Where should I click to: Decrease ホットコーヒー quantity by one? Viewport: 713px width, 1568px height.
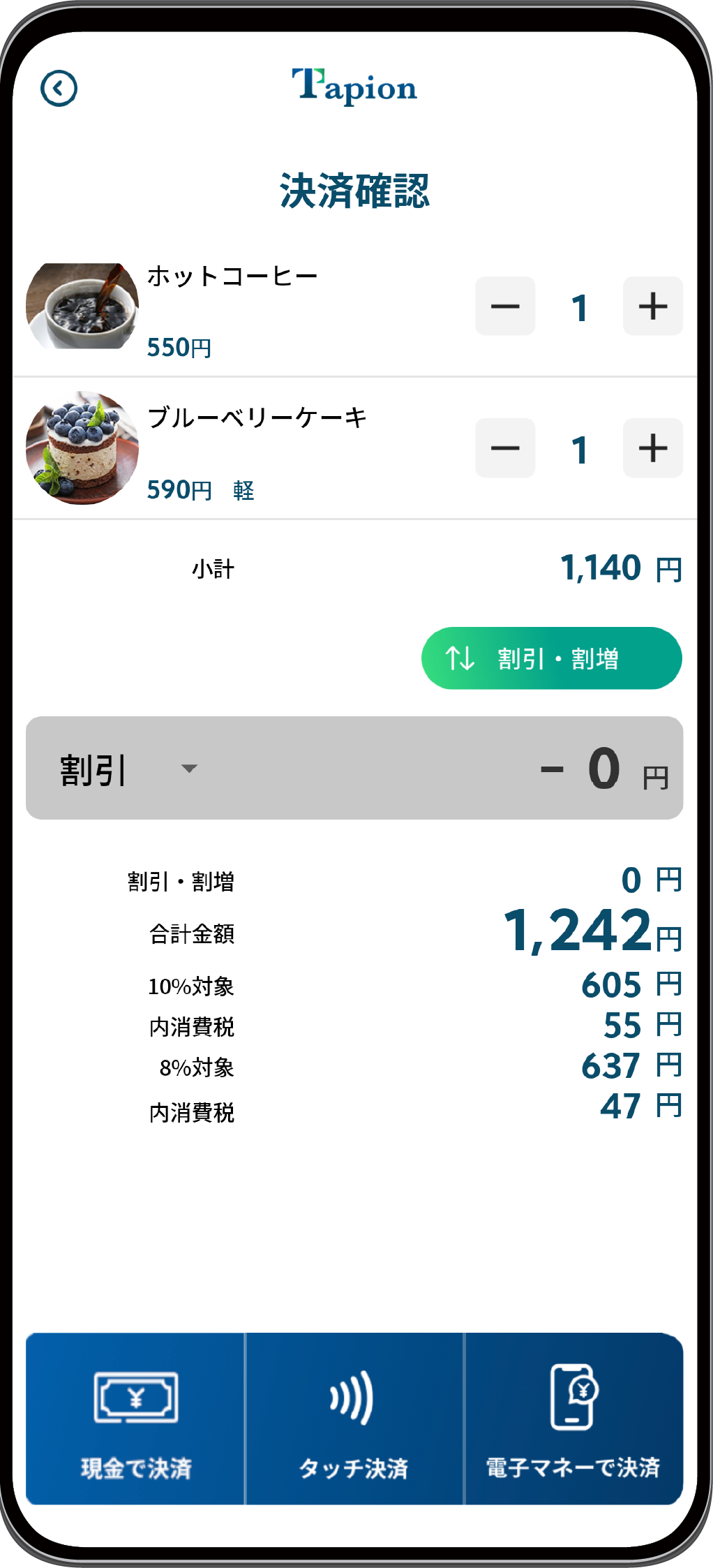pyautogui.click(x=505, y=306)
